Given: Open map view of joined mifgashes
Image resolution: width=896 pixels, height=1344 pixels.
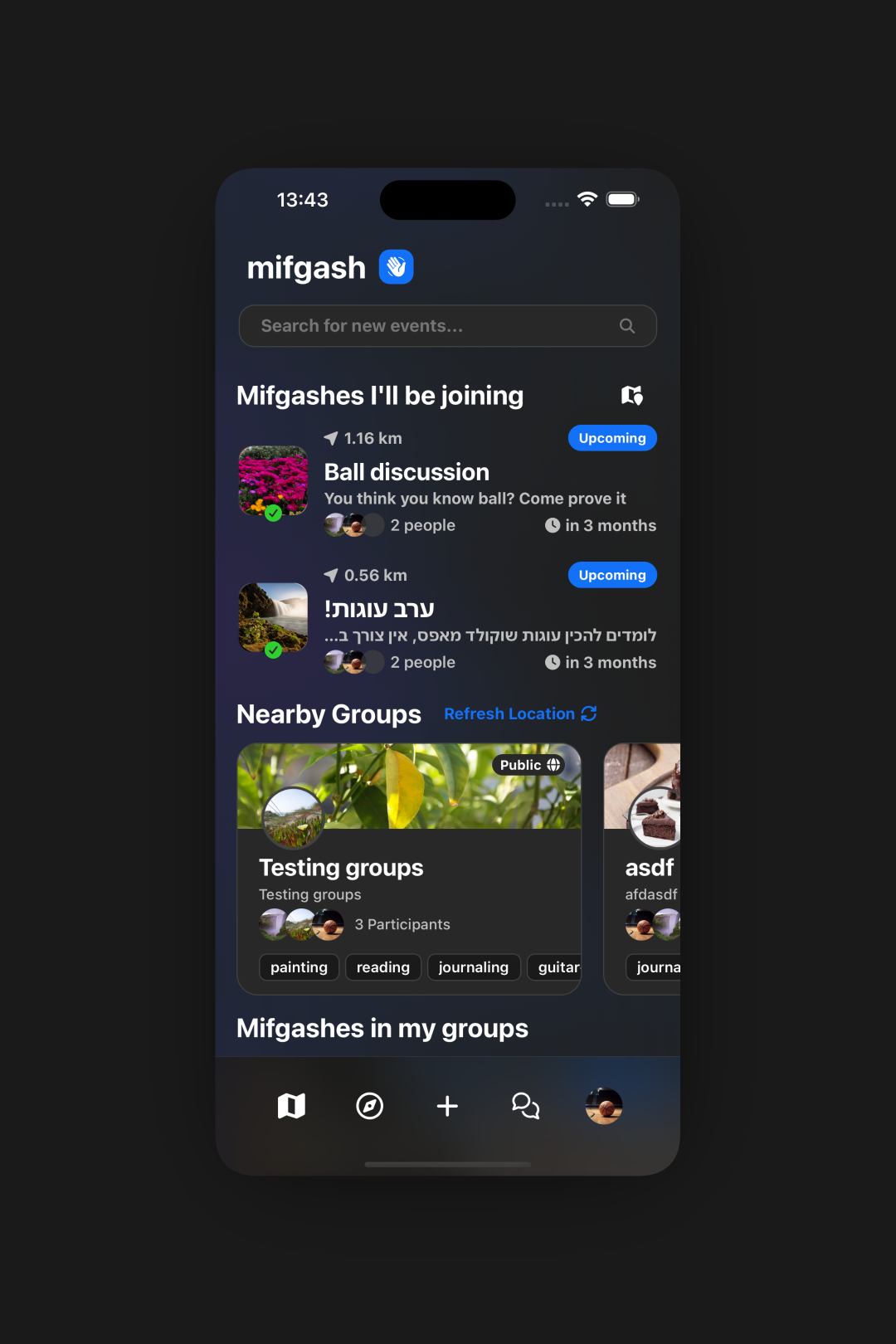Looking at the screenshot, I should (632, 396).
